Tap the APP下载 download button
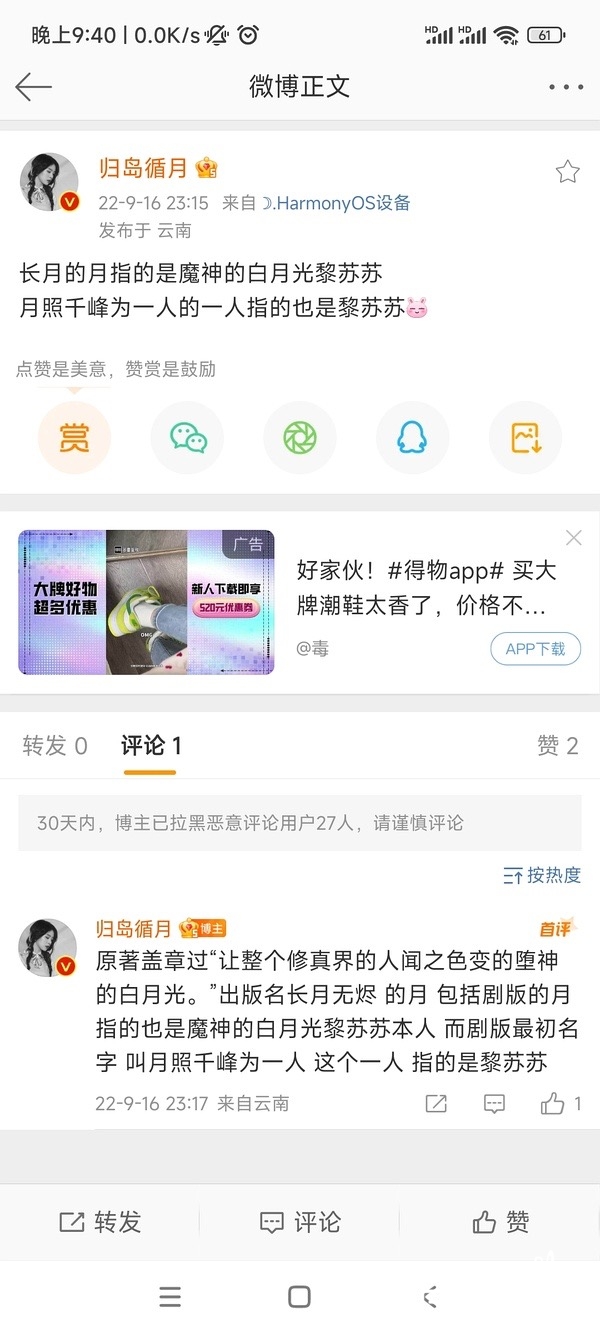The width and height of the screenshot is (600, 1333). pos(535,649)
